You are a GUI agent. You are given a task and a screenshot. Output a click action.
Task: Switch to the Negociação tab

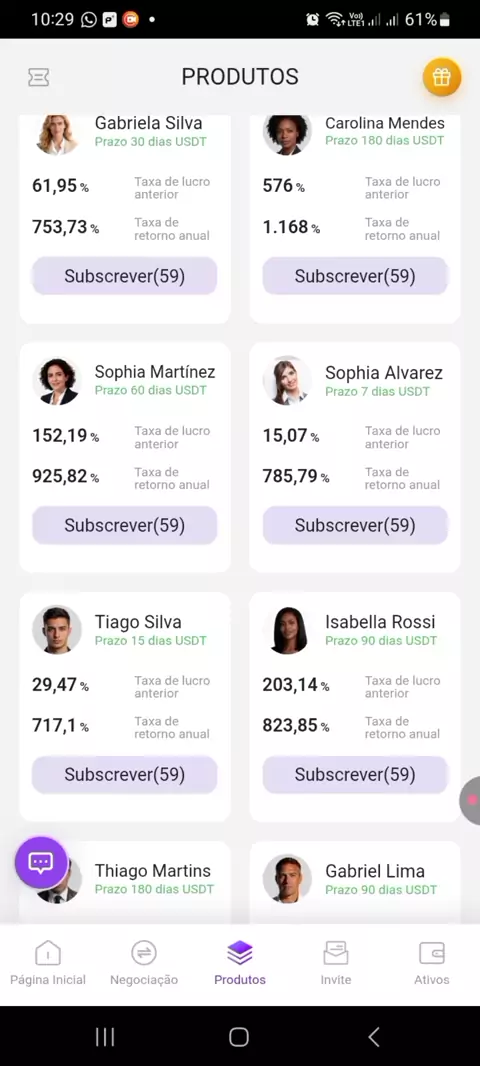click(x=144, y=963)
